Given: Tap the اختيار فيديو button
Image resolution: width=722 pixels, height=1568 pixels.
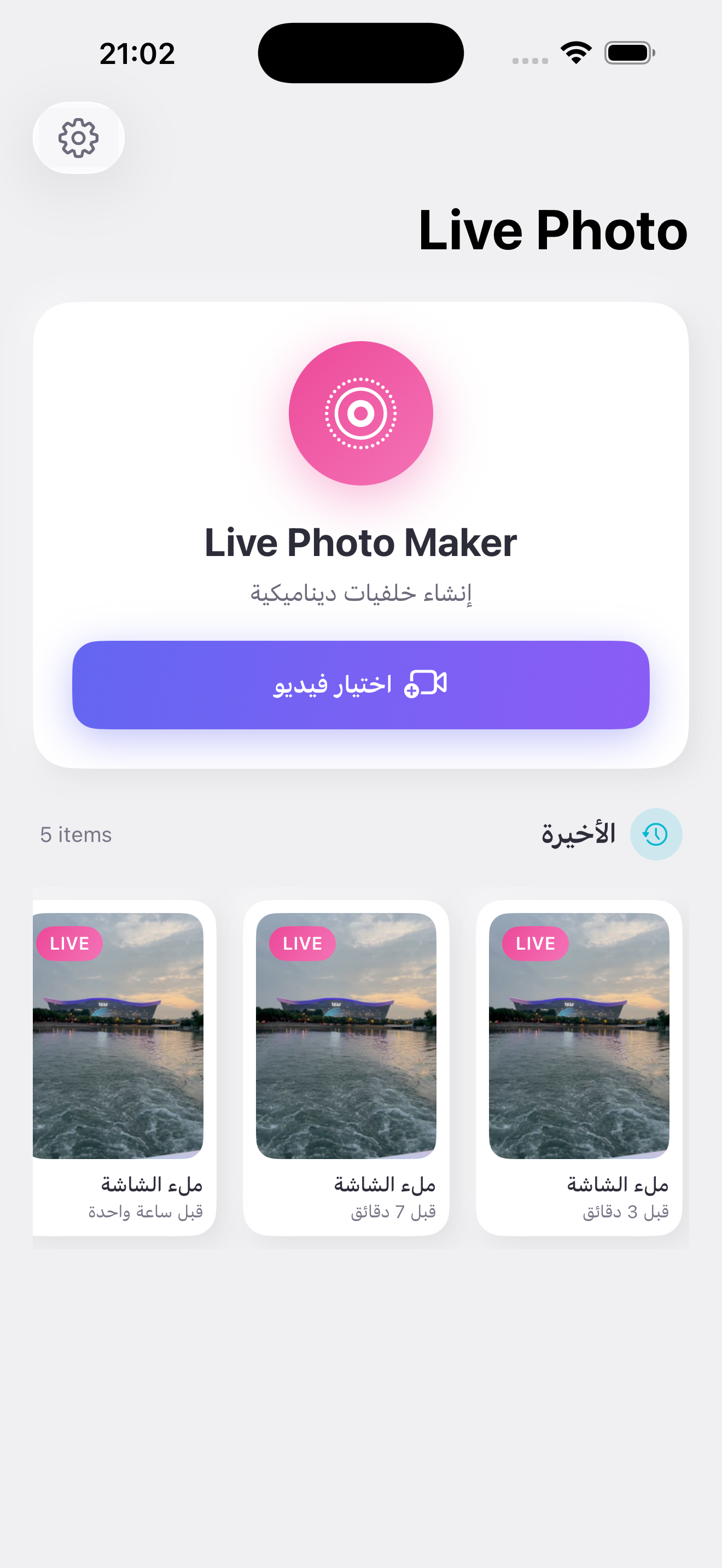Looking at the screenshot, I should [x=360, y=685].
